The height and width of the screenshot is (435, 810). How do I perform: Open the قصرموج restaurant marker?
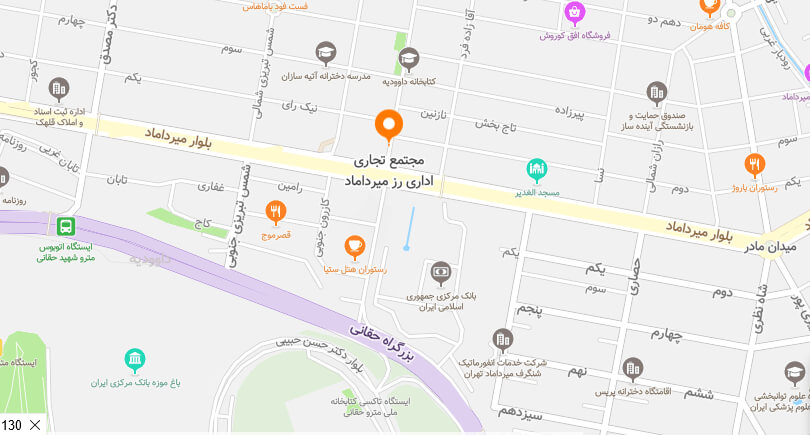click(x=277, y=211)
